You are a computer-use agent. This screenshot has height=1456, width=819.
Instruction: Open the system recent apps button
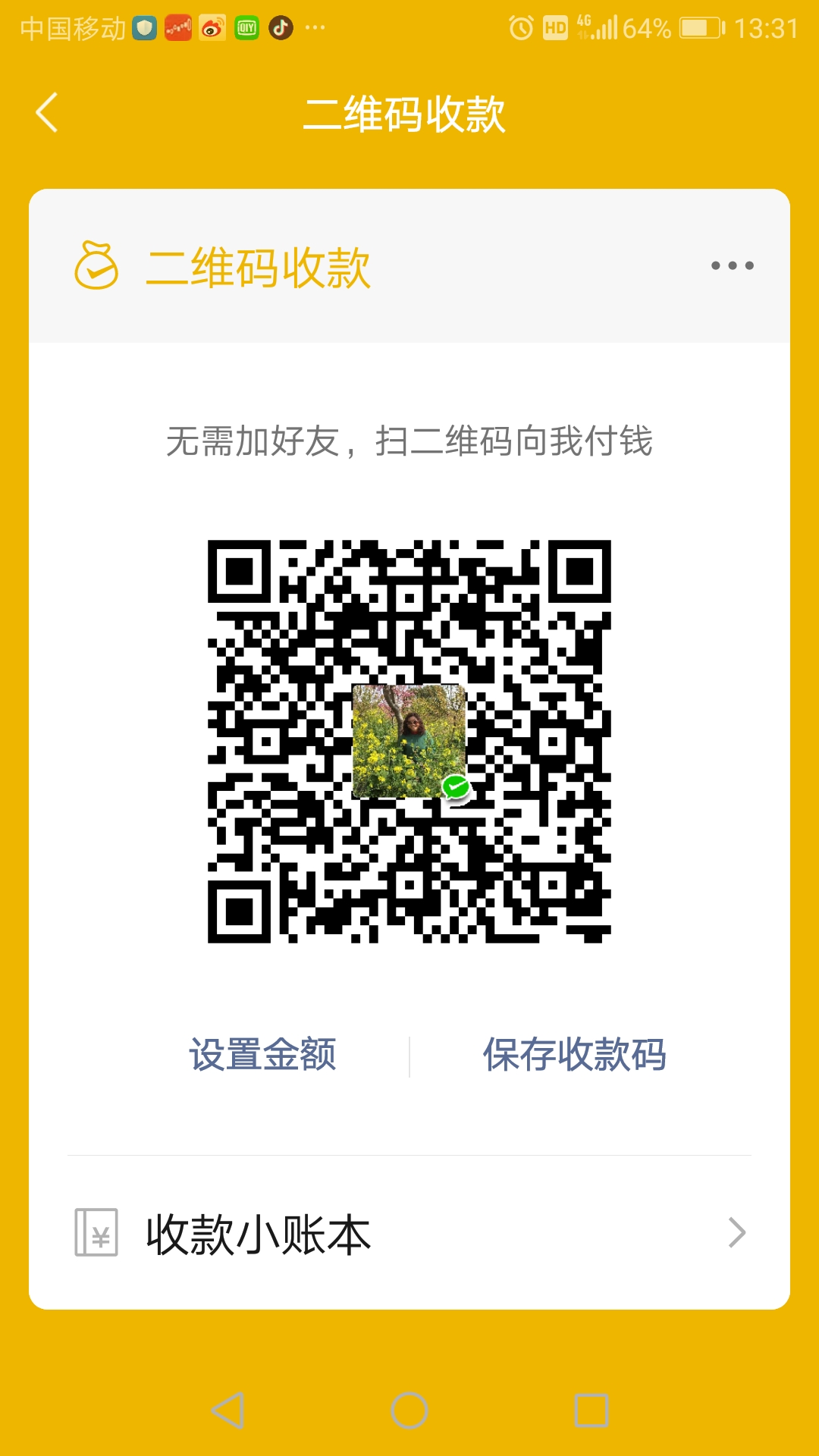pyautogui.click(x=591, y=1411)
